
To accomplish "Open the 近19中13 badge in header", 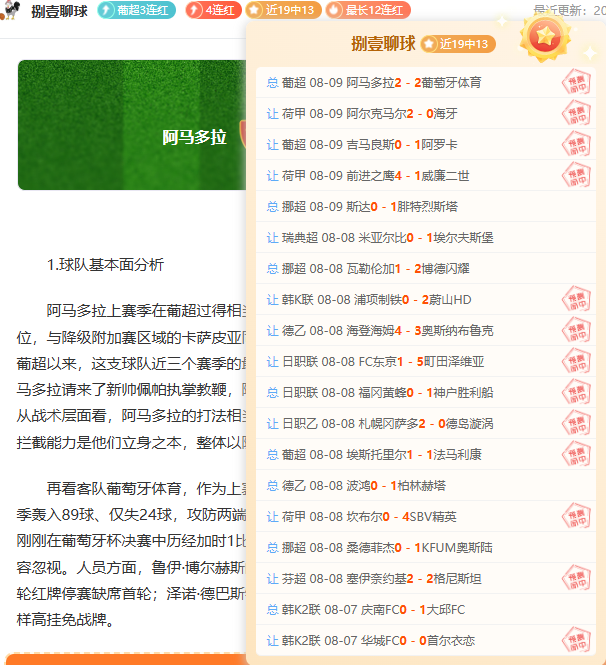I will (283, 10).
